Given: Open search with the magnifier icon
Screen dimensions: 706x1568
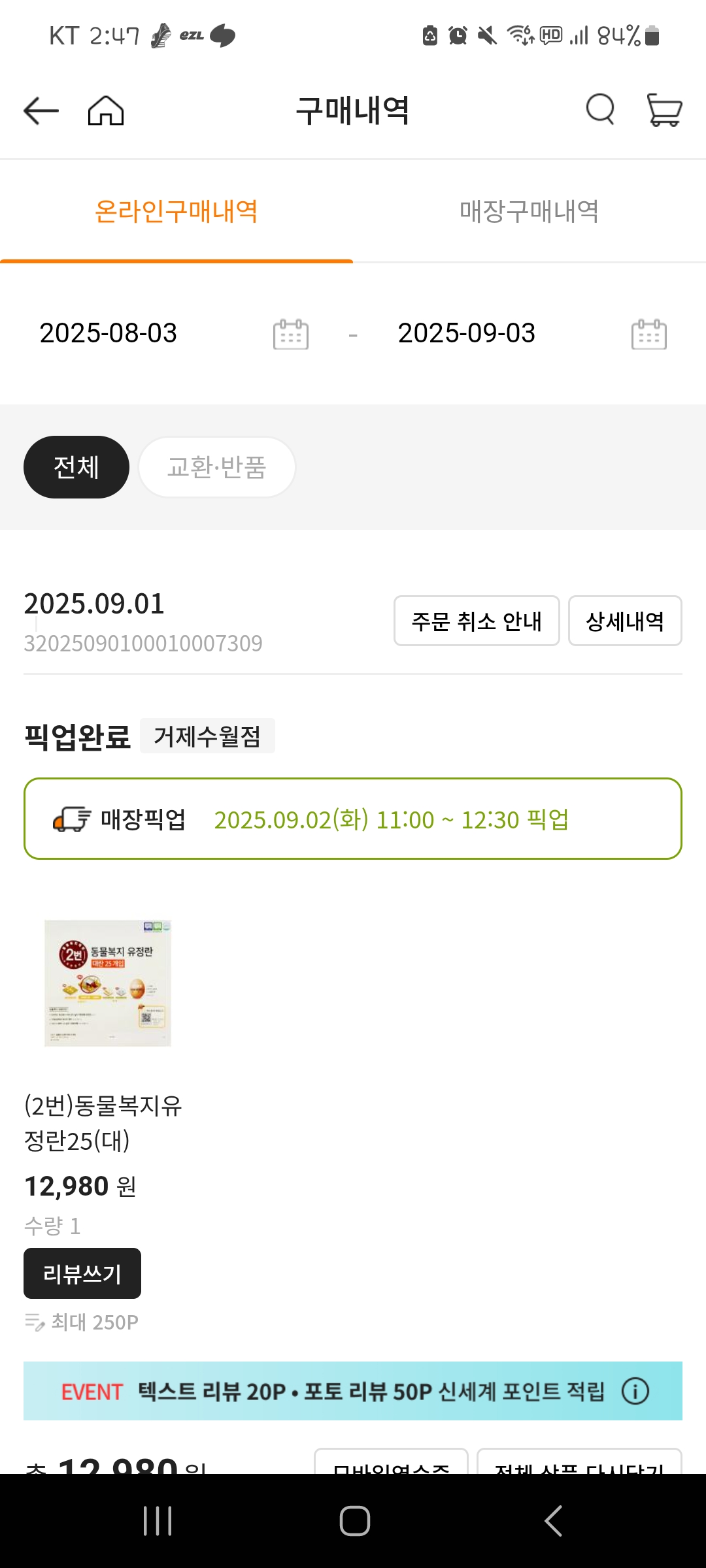Looking at the screenshot, I should point(599,110).
